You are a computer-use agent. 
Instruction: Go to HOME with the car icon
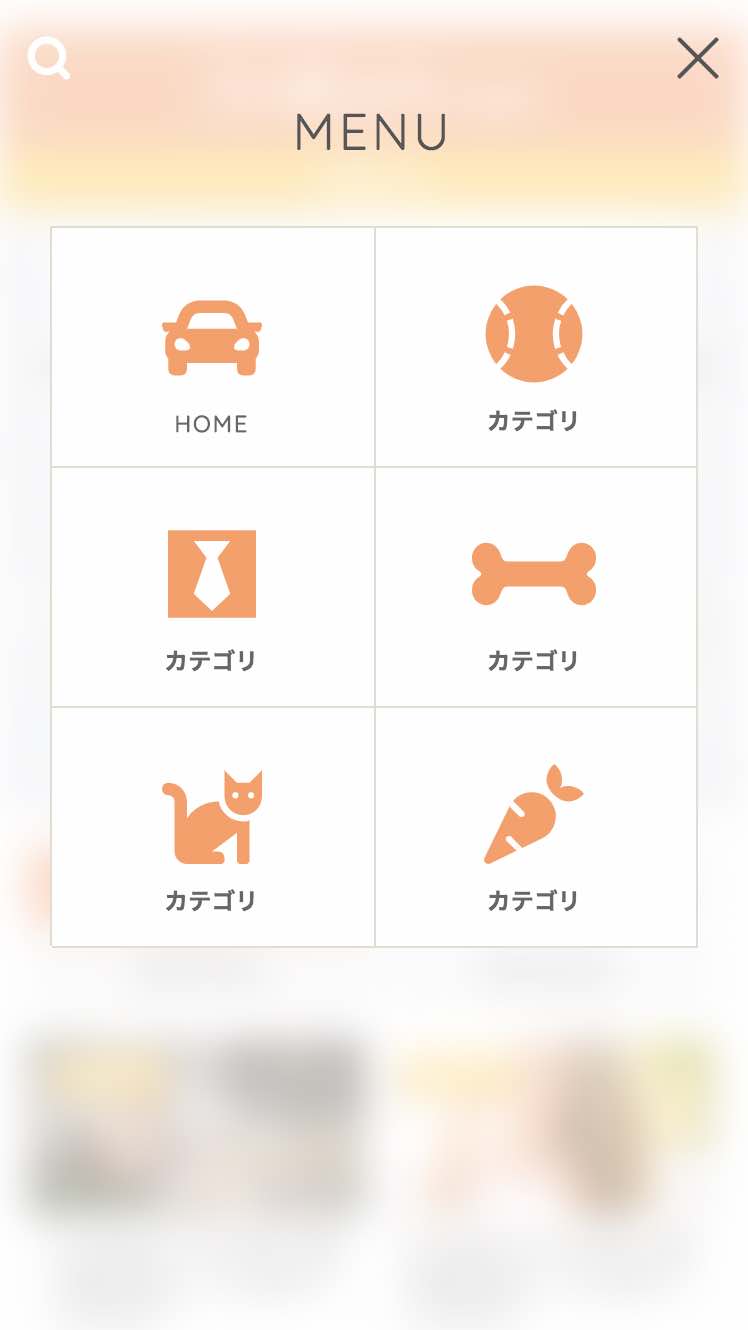click(213, 347)
